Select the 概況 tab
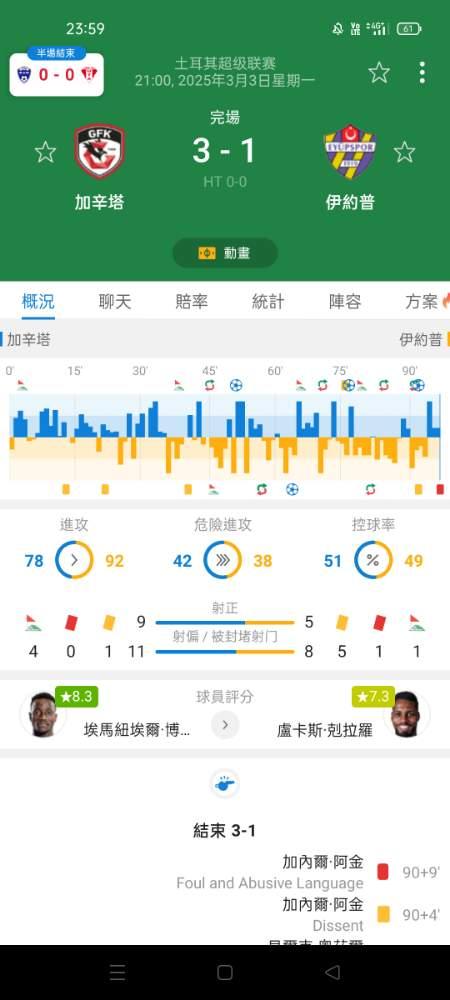 point(38,302)
